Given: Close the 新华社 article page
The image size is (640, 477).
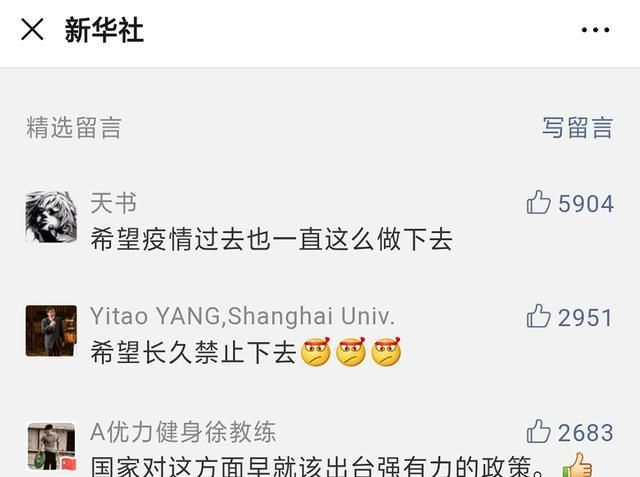Looking at the screenshot, I should pyautogui.click(x=32, y=30).
